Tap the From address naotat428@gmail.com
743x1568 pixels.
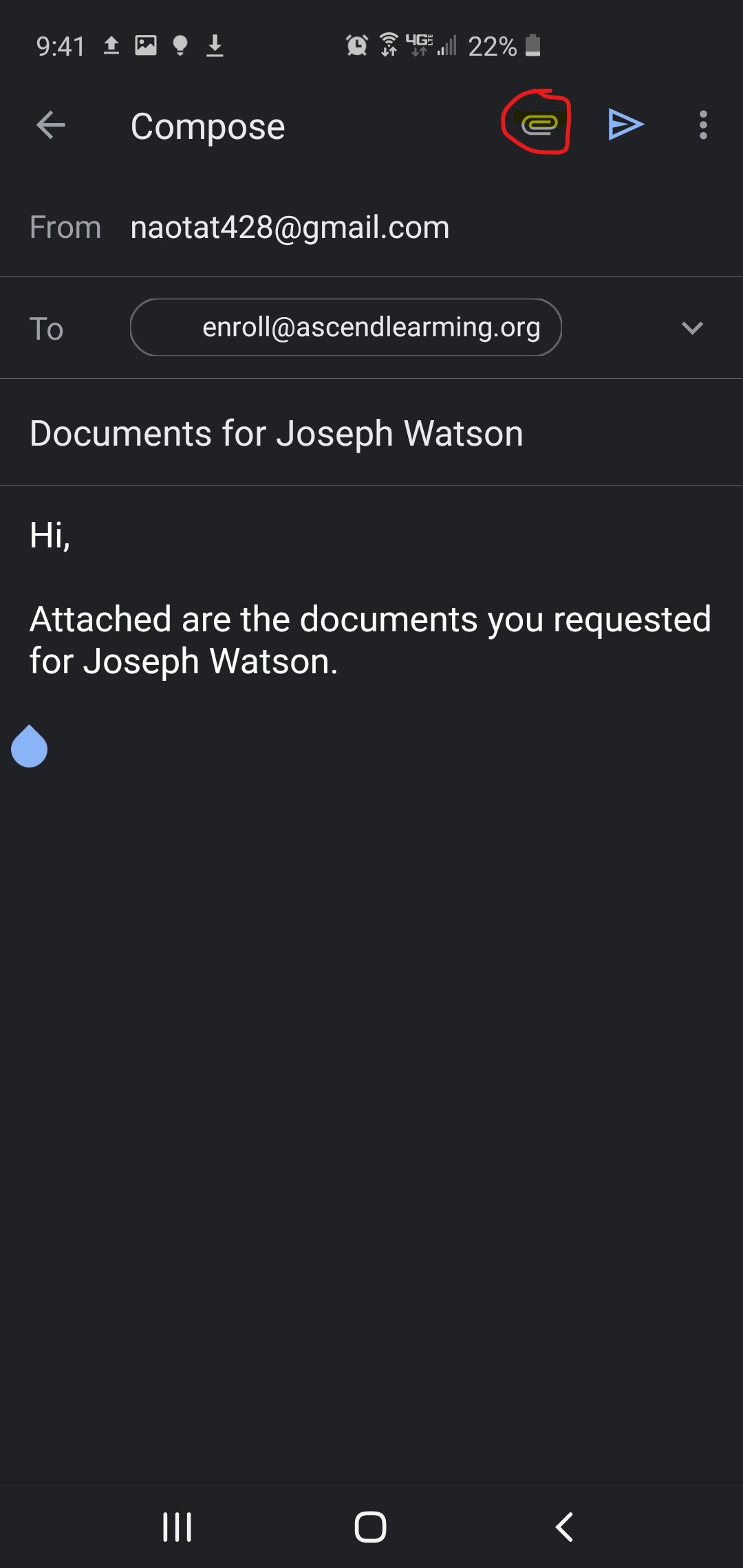point(290,228)
